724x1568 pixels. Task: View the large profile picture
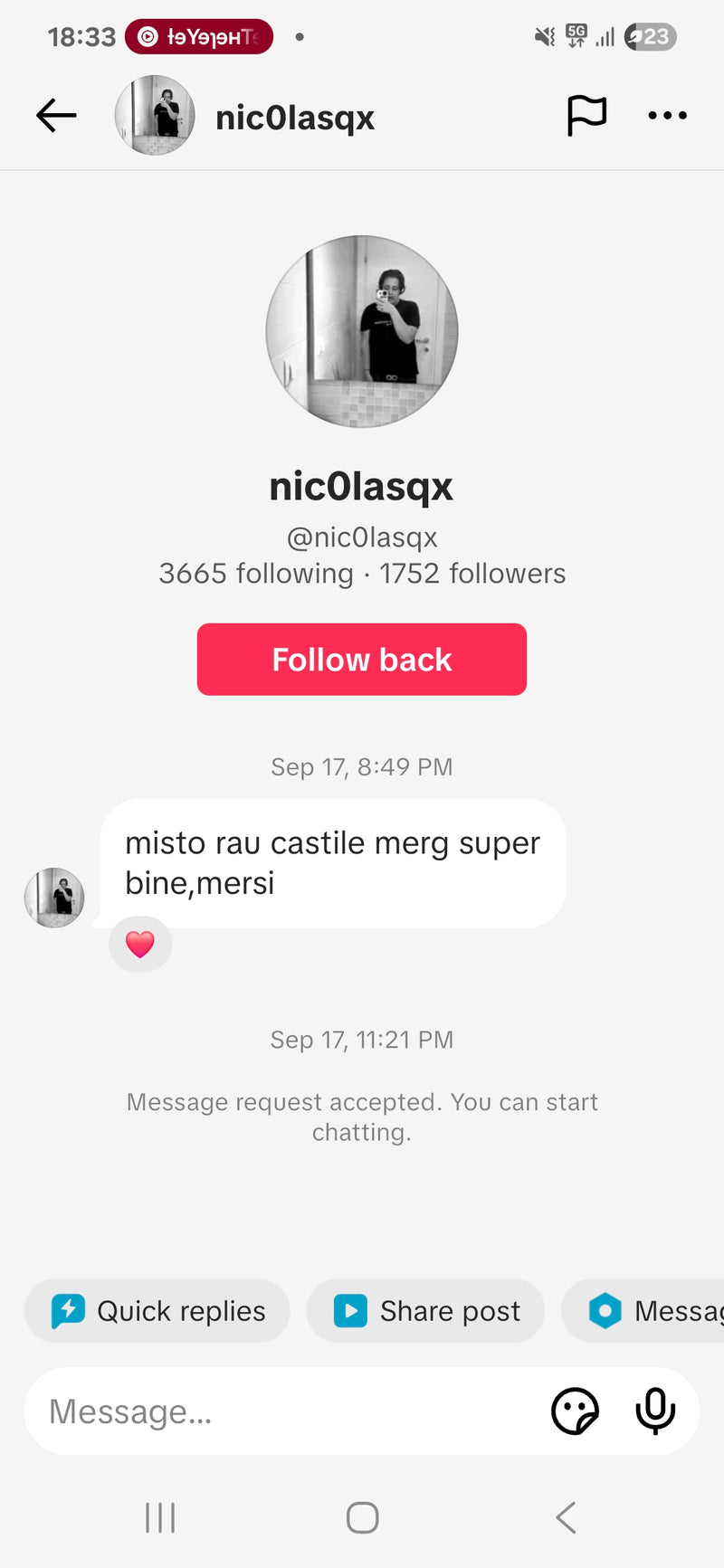pos(362,332)
